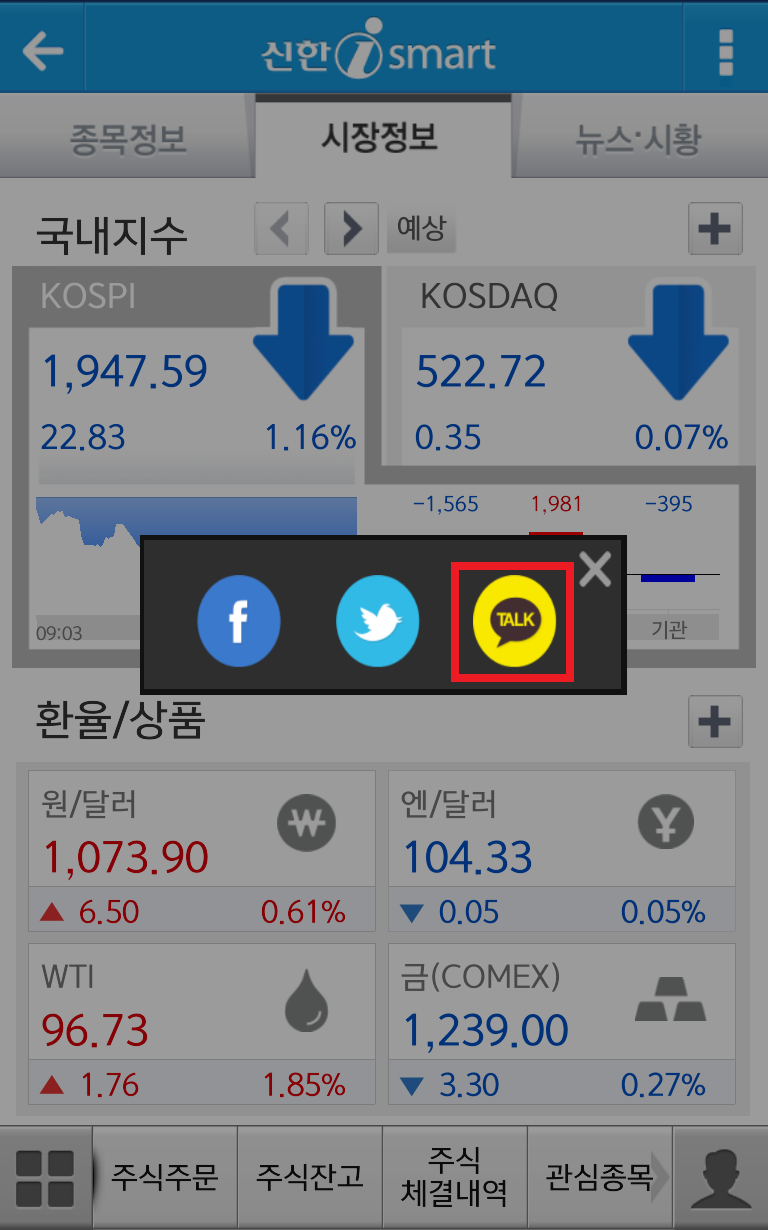Go to 주식잔고

point(309,1177)
